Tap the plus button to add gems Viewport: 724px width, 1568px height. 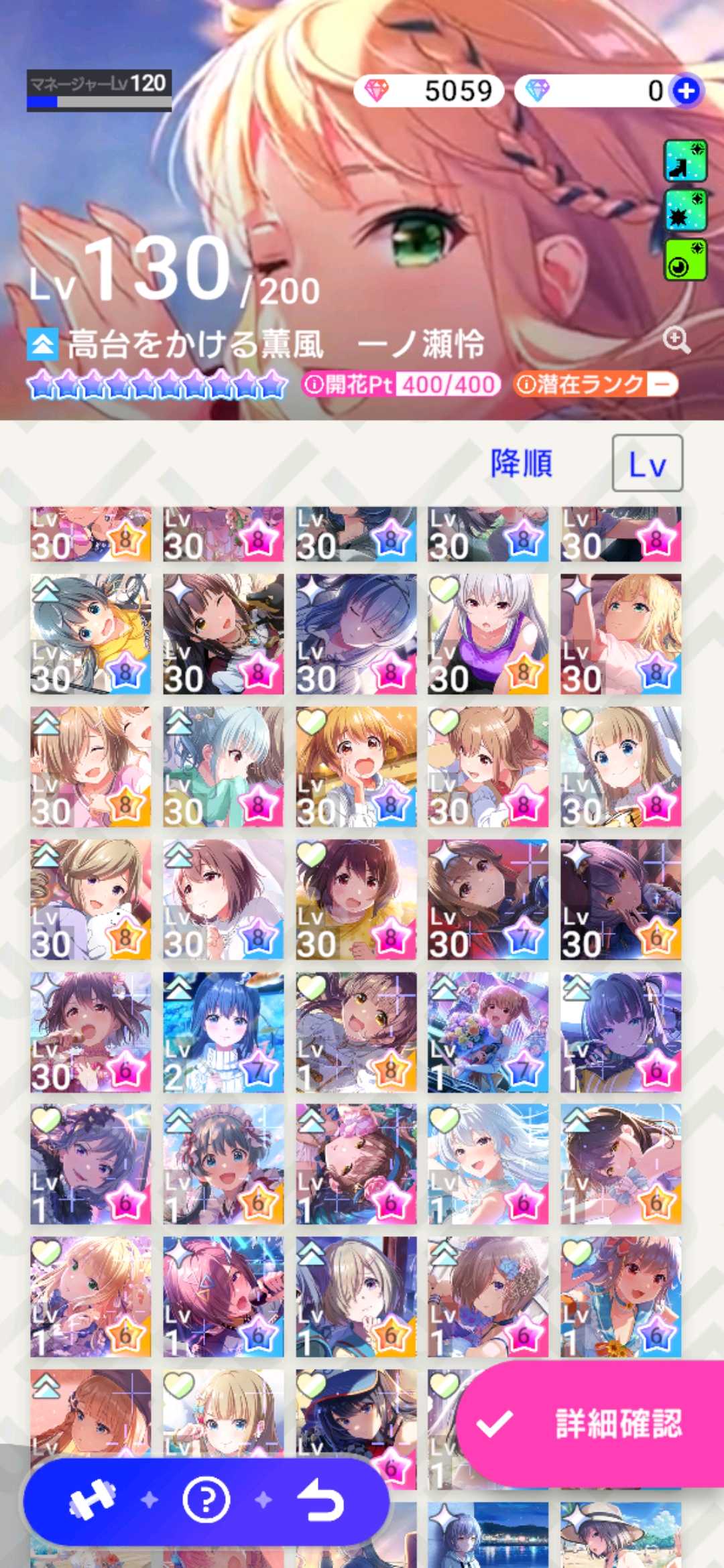[x=686, y=91]
